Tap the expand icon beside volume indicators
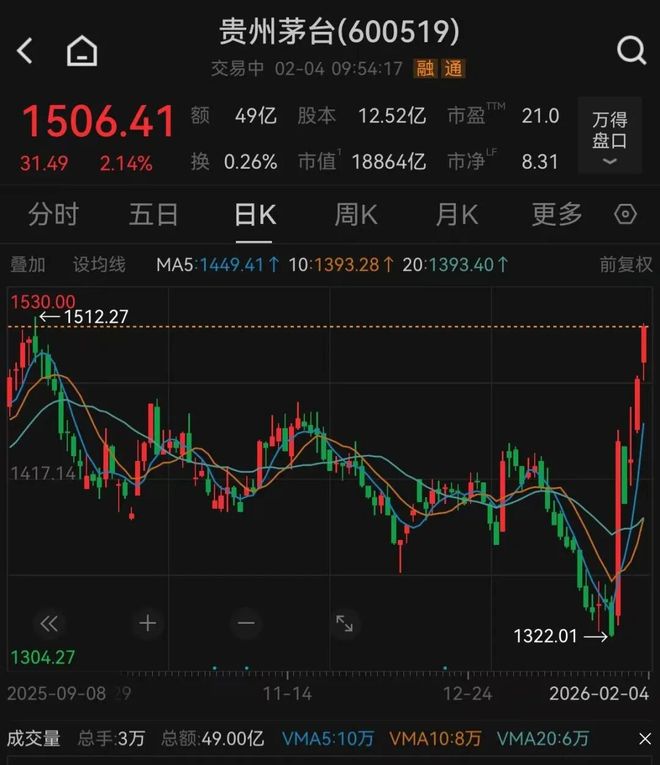Viewport: 660px width, 765px height. tap(642, 739)
